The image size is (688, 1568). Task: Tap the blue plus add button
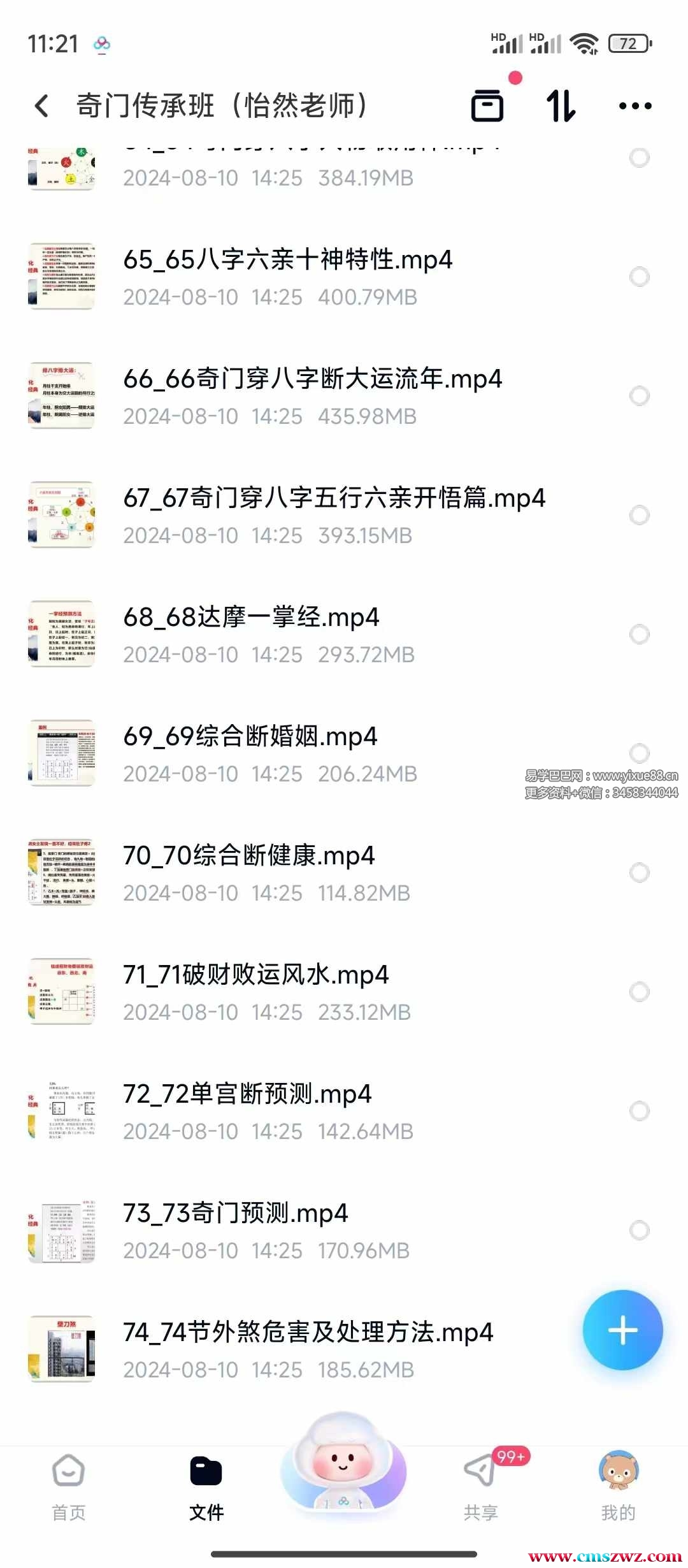pos(622,1330)
